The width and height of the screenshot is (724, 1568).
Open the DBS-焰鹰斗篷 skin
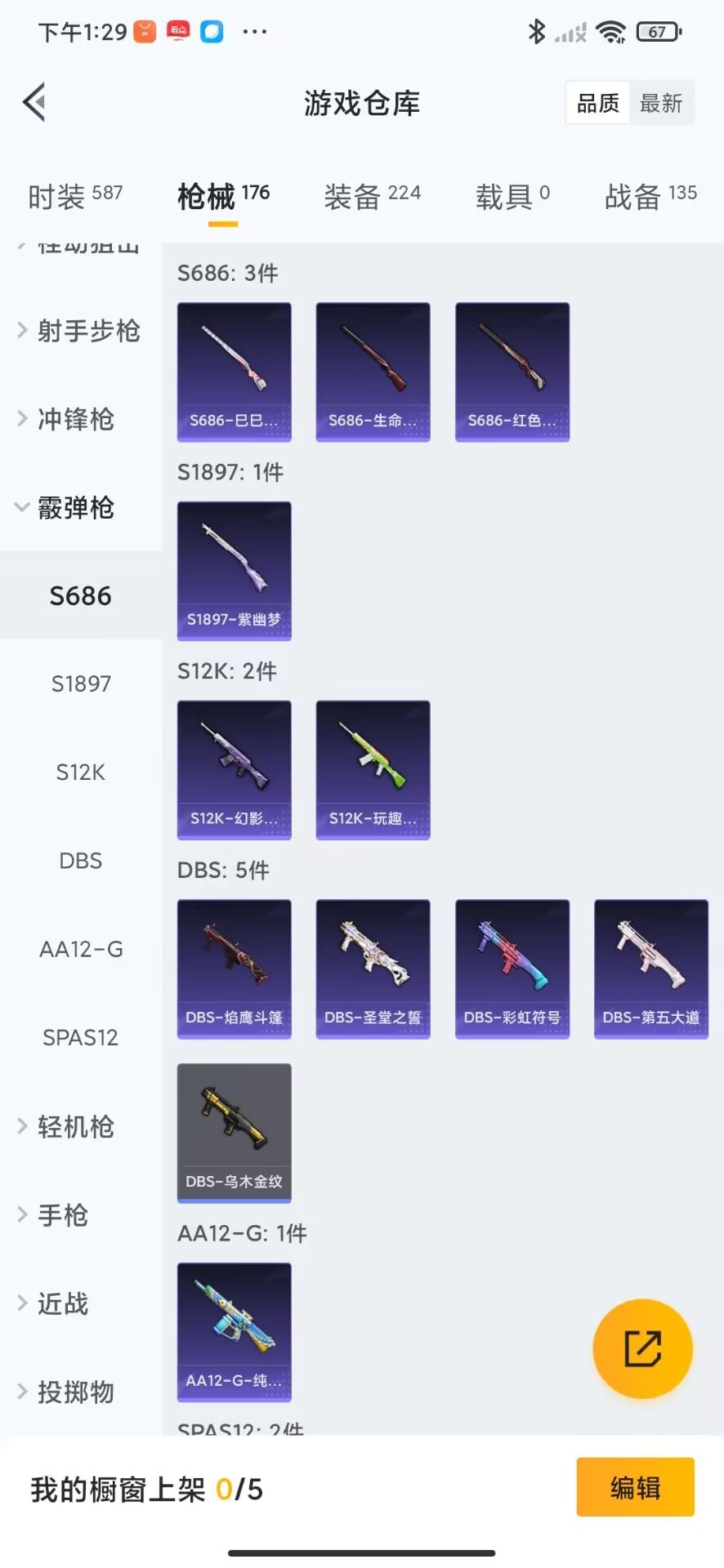point(235,969)
